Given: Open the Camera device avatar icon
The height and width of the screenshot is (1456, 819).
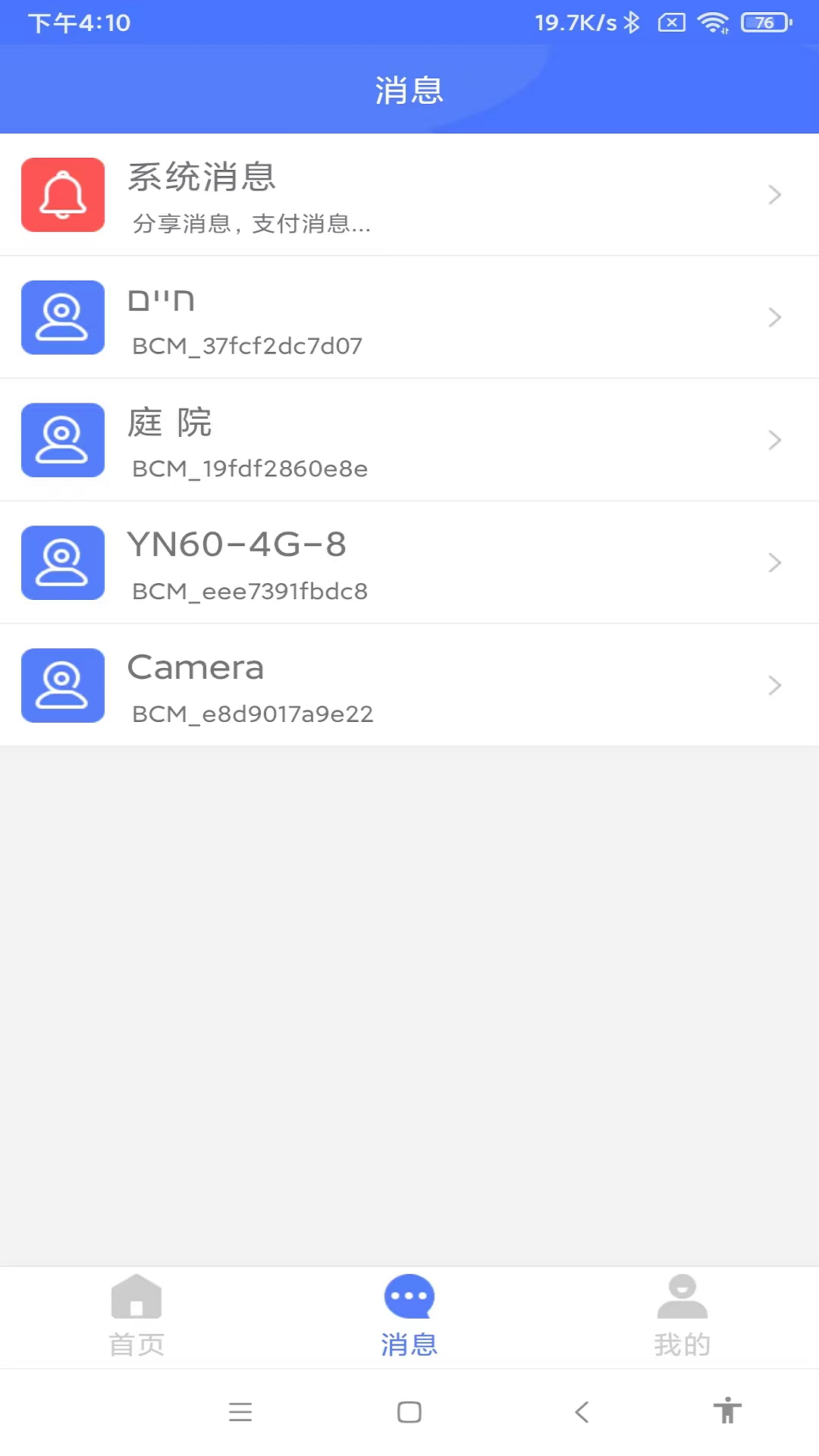Looking at the screenshot, I should (63, 685).
